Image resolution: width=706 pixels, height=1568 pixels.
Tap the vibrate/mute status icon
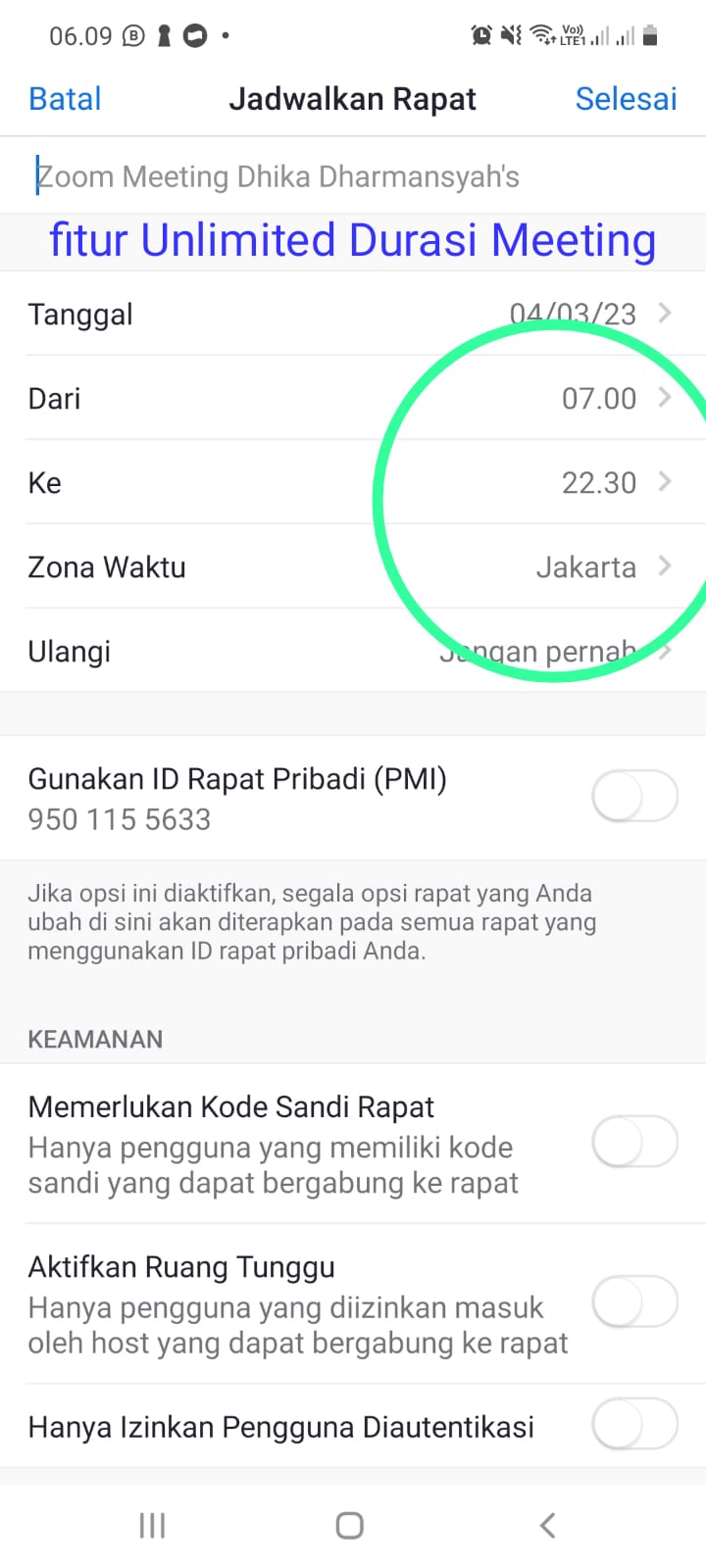click(x=510, y=35)
